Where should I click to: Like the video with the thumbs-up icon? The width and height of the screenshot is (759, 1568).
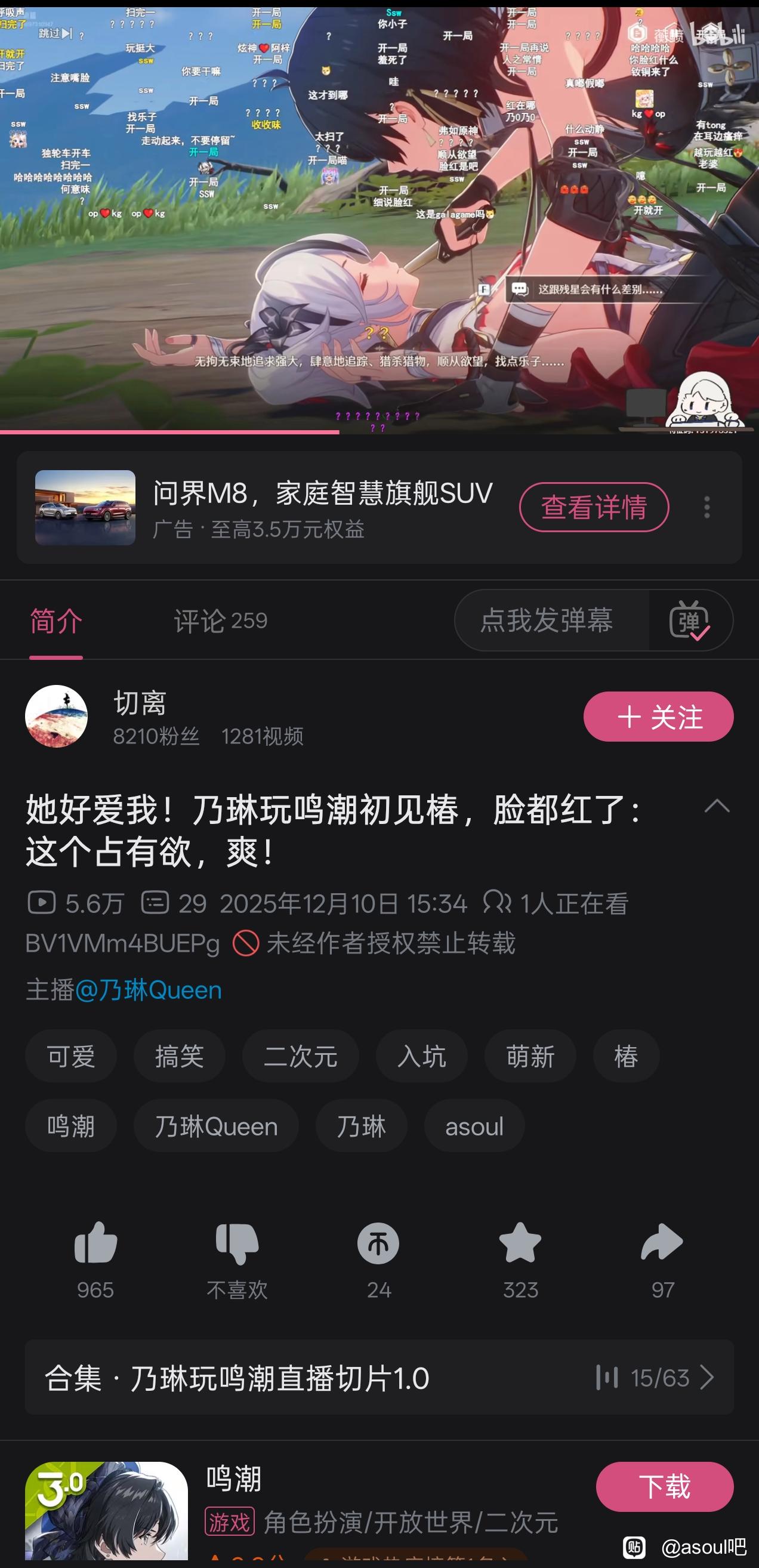[95, 1244]
